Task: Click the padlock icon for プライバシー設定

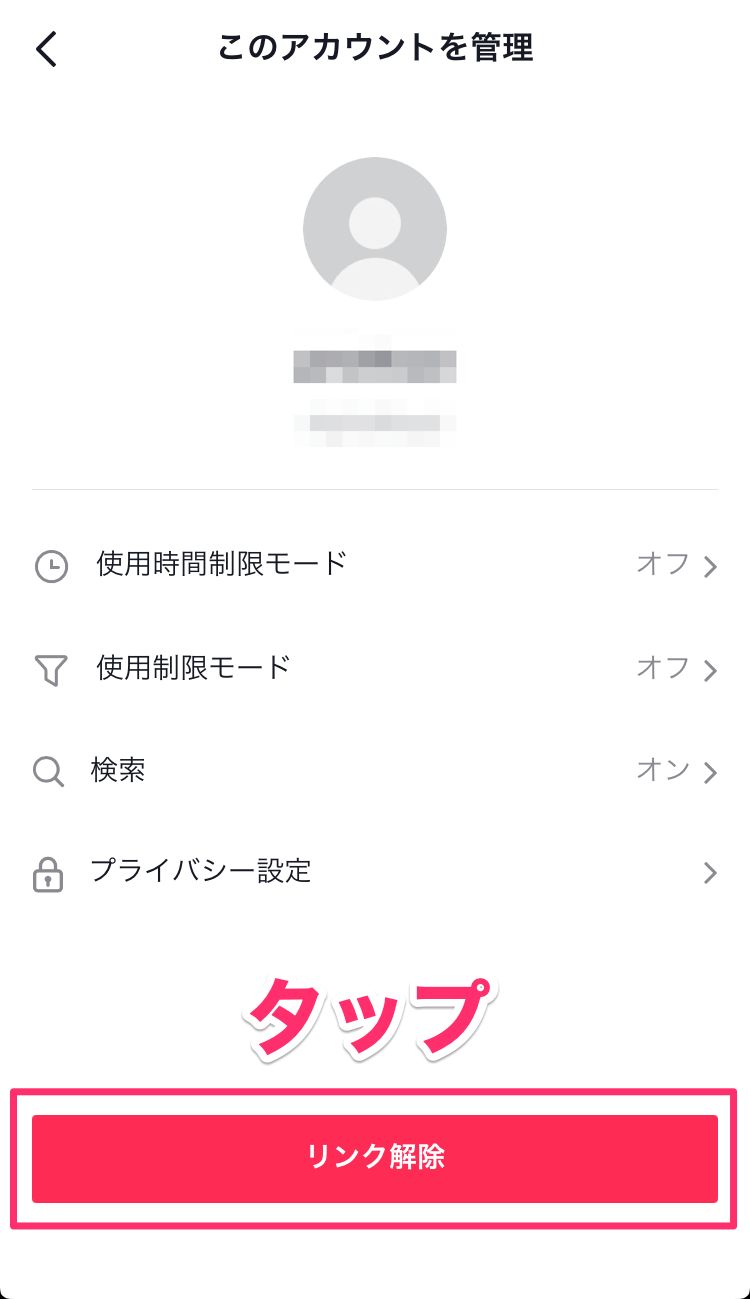Action: [48, 873]
